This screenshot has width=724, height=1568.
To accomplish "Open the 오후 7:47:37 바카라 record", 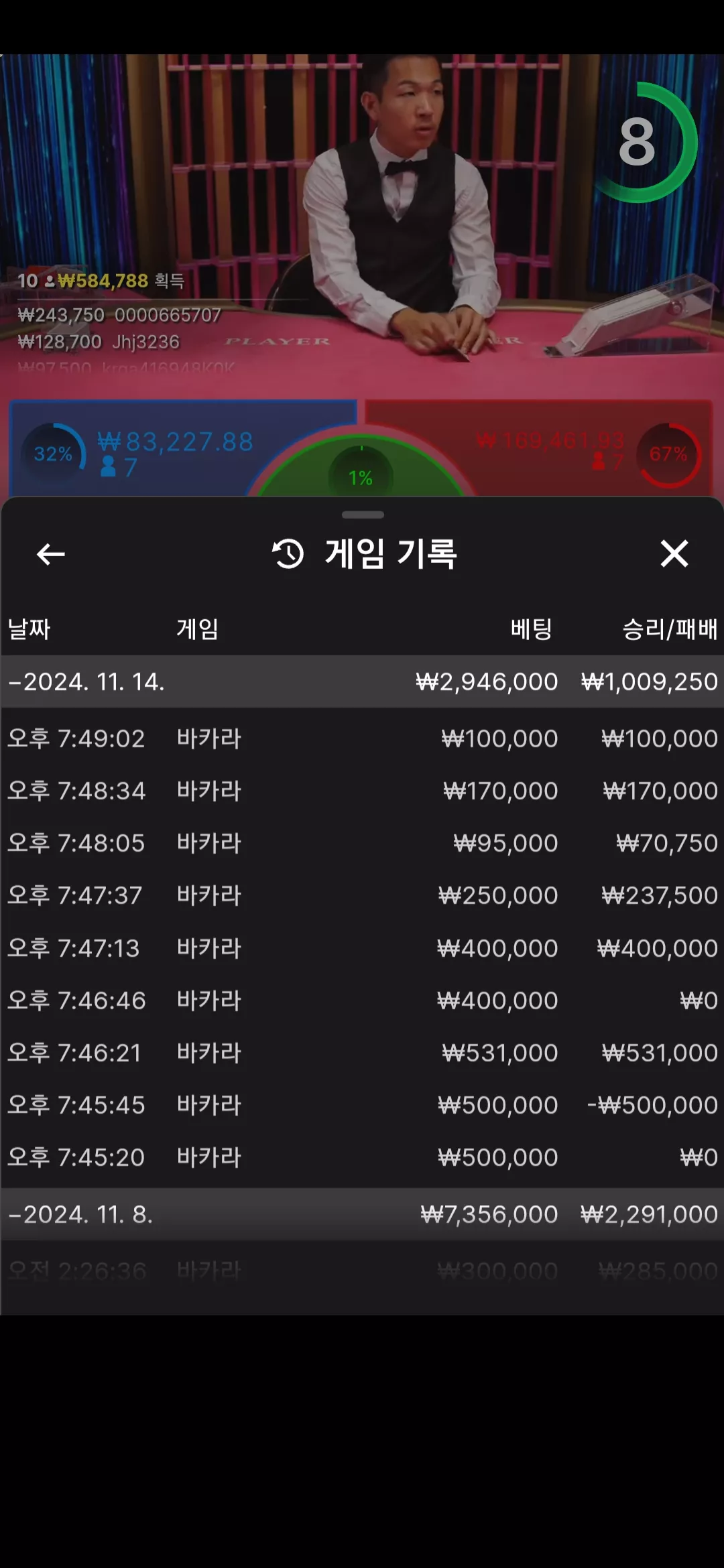I will pyautogui.click(x=362, y=895).
